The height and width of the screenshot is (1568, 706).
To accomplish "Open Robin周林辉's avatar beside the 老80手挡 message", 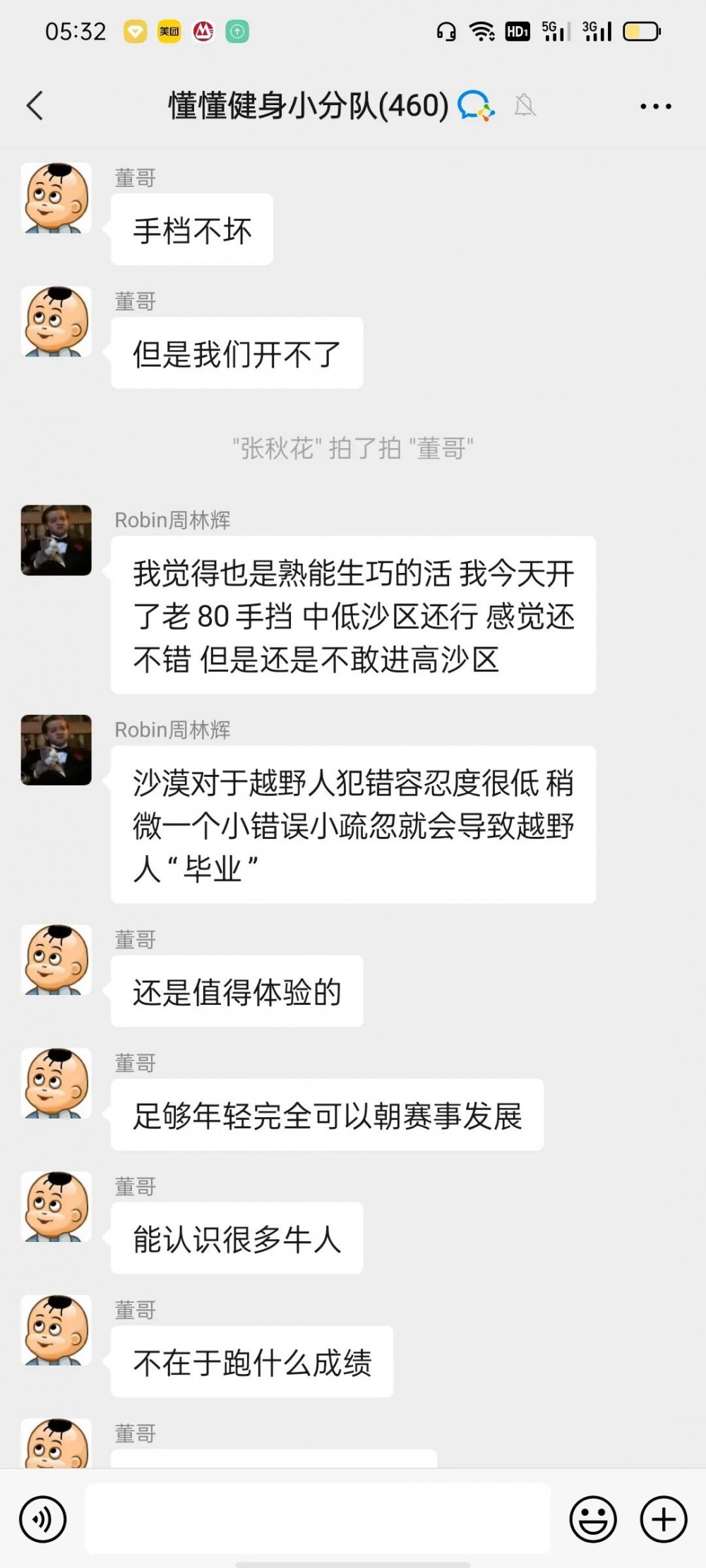I will (x=56, y=540).
